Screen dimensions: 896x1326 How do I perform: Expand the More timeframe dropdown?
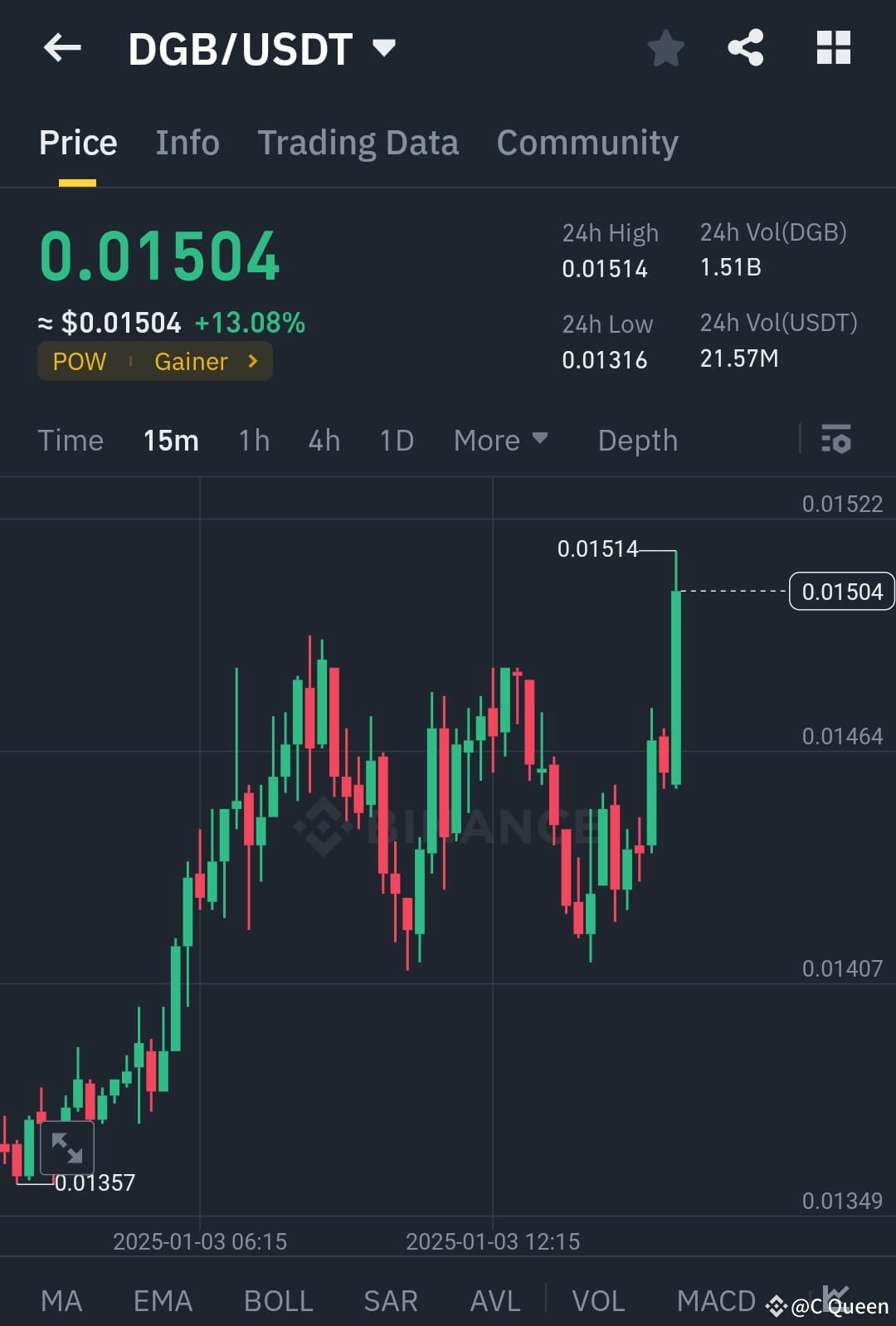pos(500,440)
